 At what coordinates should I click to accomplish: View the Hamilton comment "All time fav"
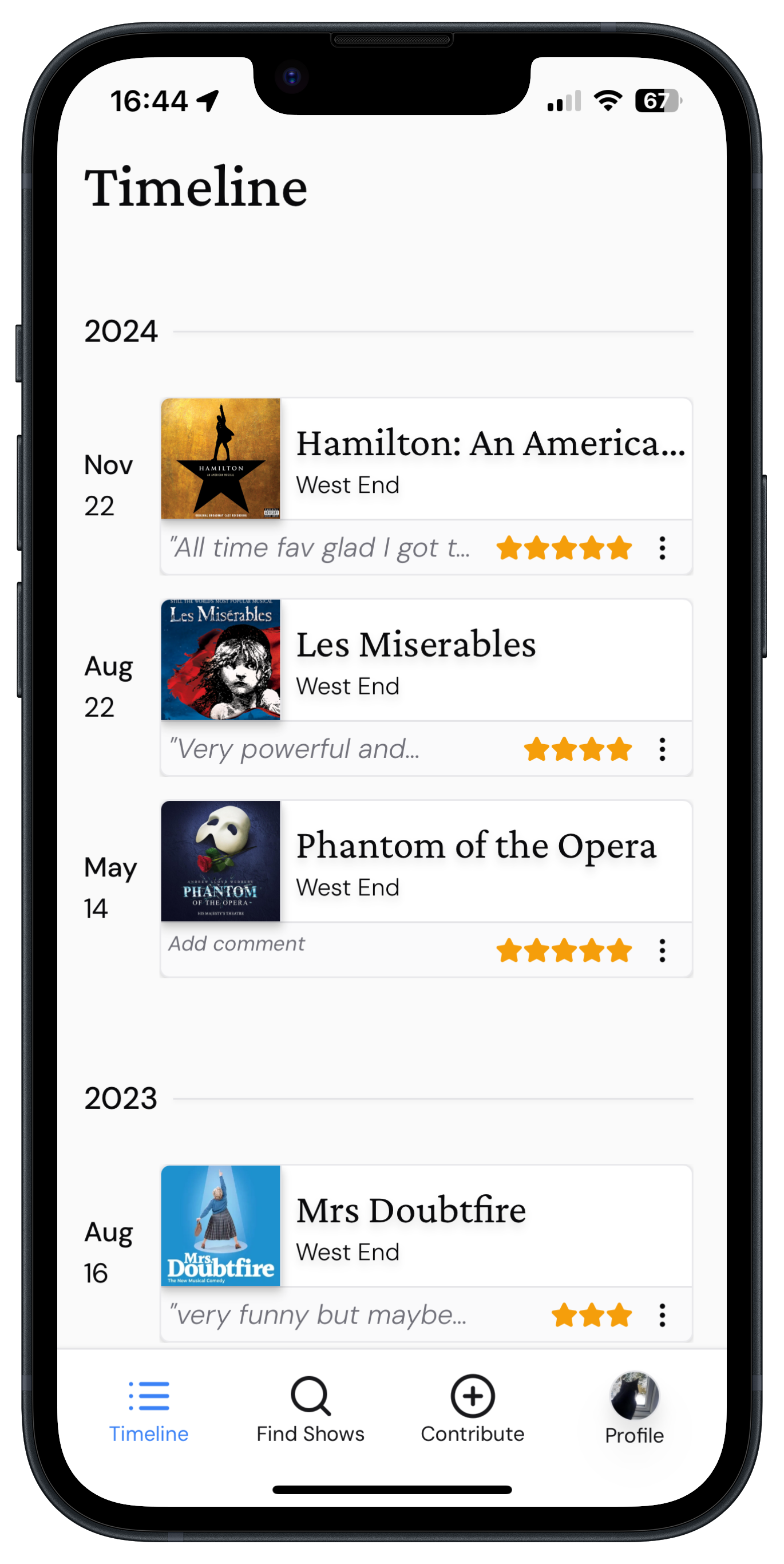click(x=320, y=548)
